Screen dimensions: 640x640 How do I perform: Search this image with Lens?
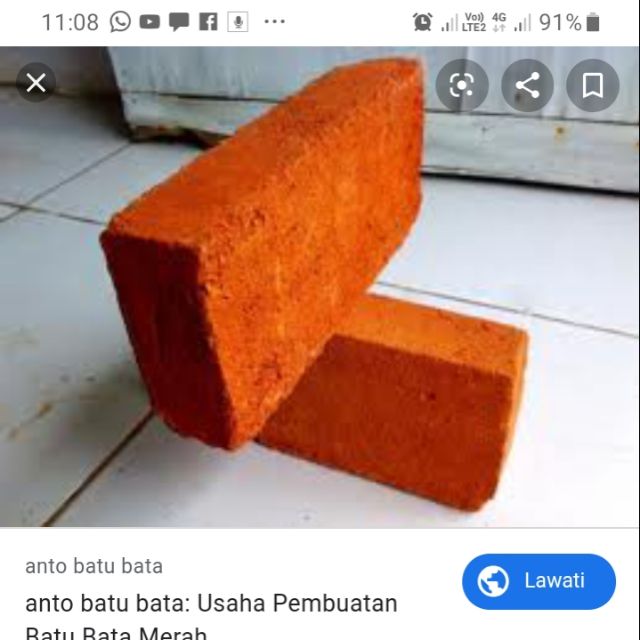pos(461,85)
